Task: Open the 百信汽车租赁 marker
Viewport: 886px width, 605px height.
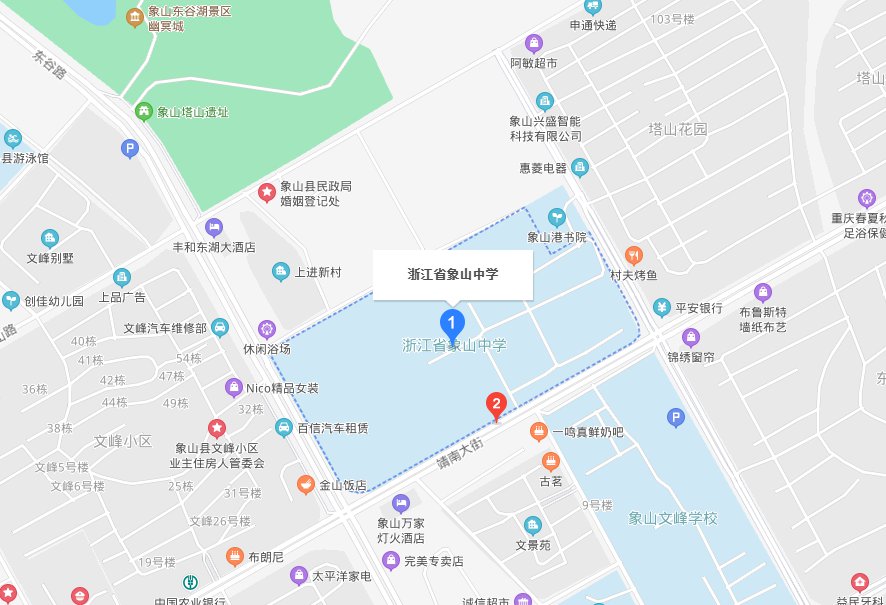Action: pos(284,428)
